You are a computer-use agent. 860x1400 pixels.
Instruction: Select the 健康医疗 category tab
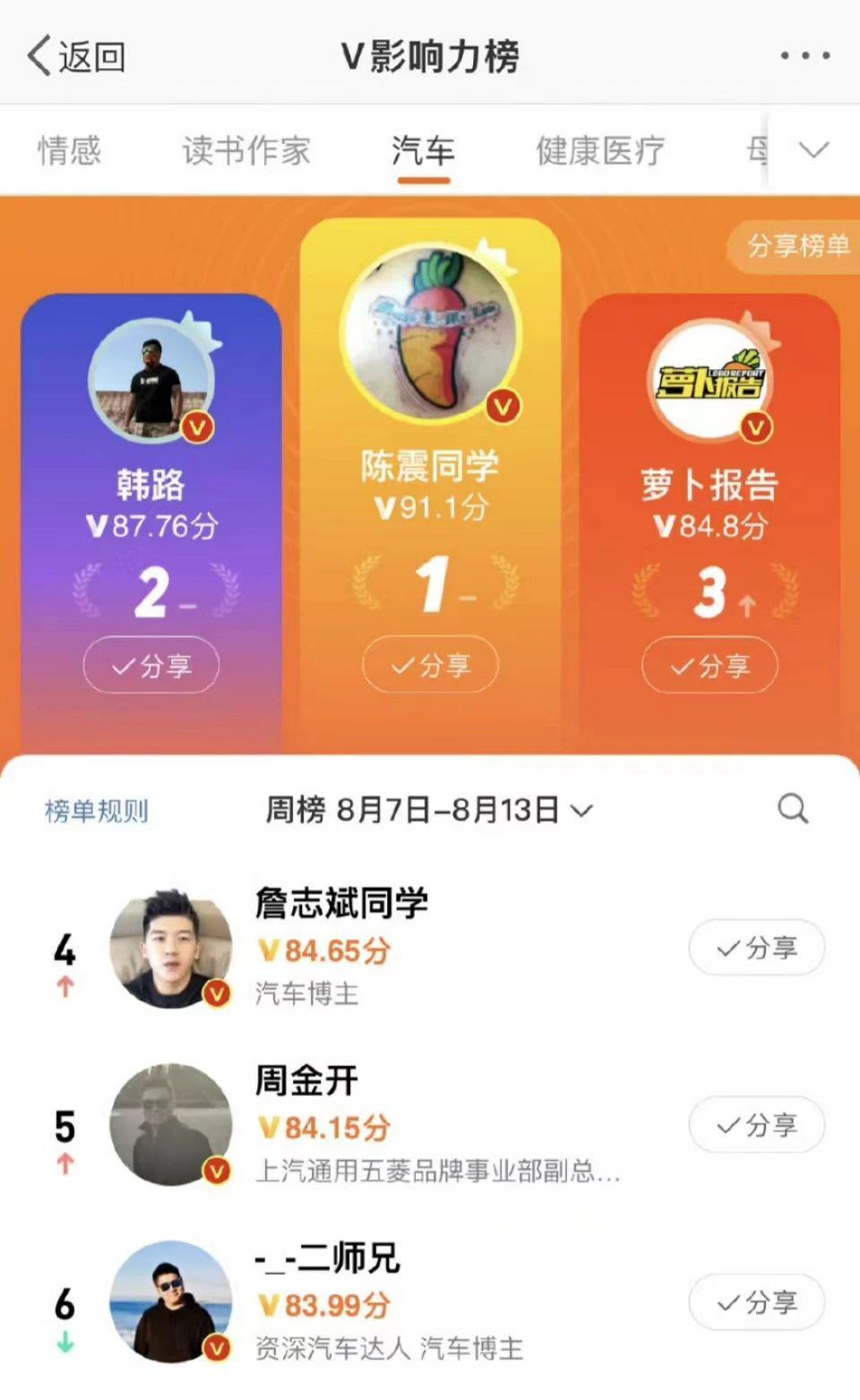tap(598, 150)
